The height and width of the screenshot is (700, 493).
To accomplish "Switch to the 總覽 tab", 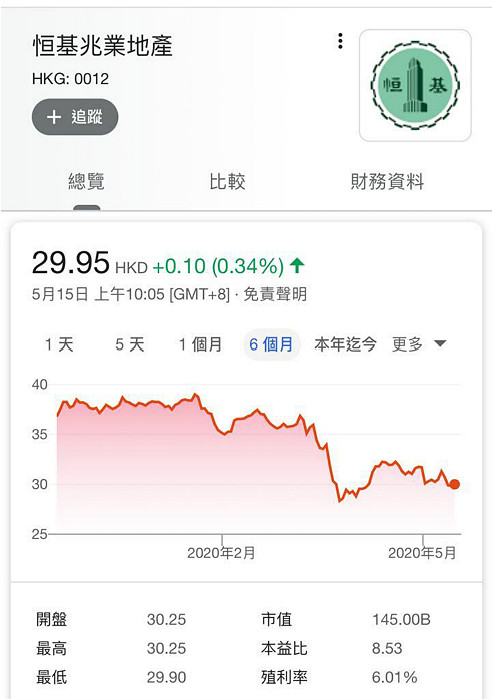I will point(87,182).
